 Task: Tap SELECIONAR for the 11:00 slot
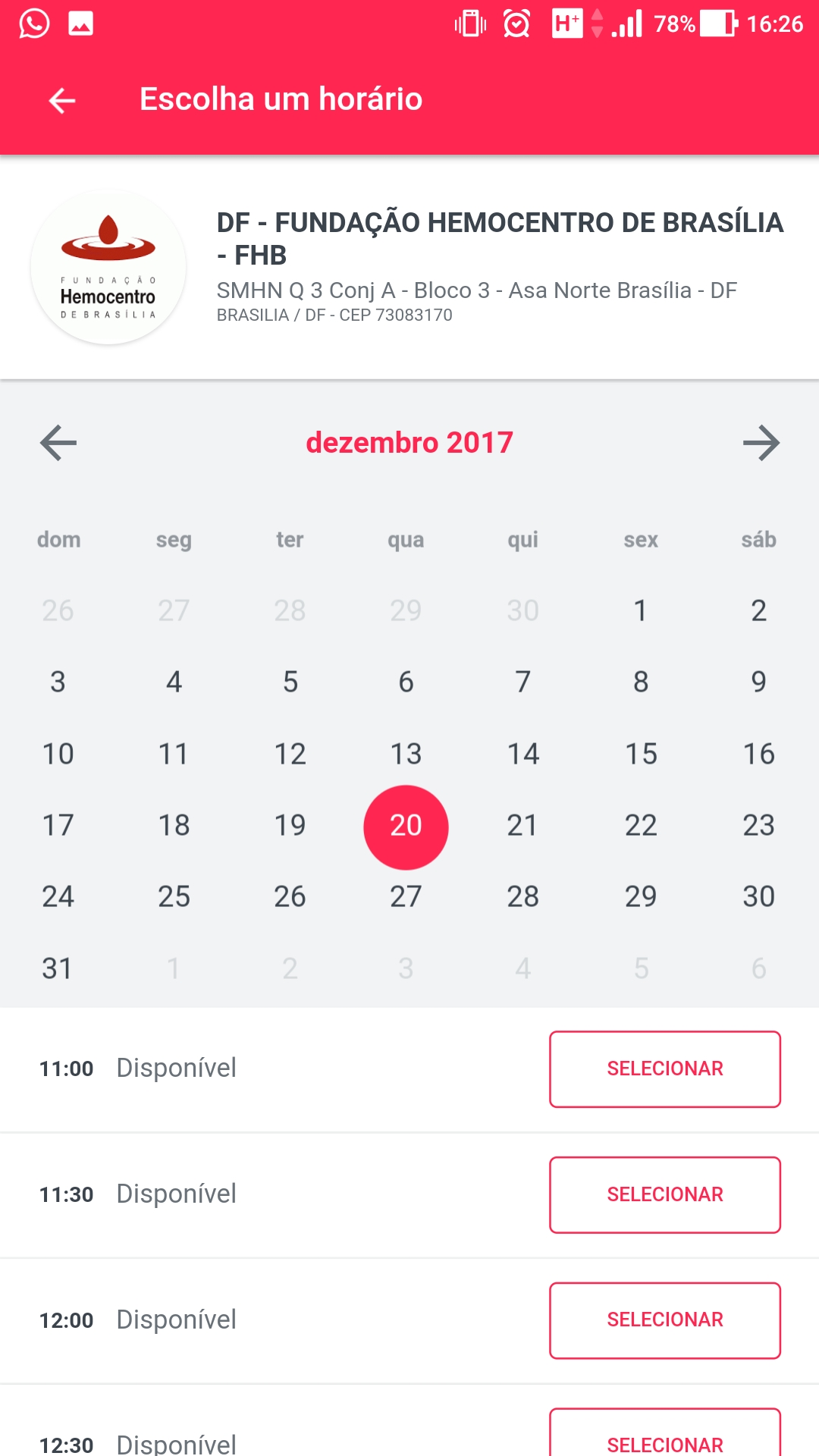tap(665, 1069)
